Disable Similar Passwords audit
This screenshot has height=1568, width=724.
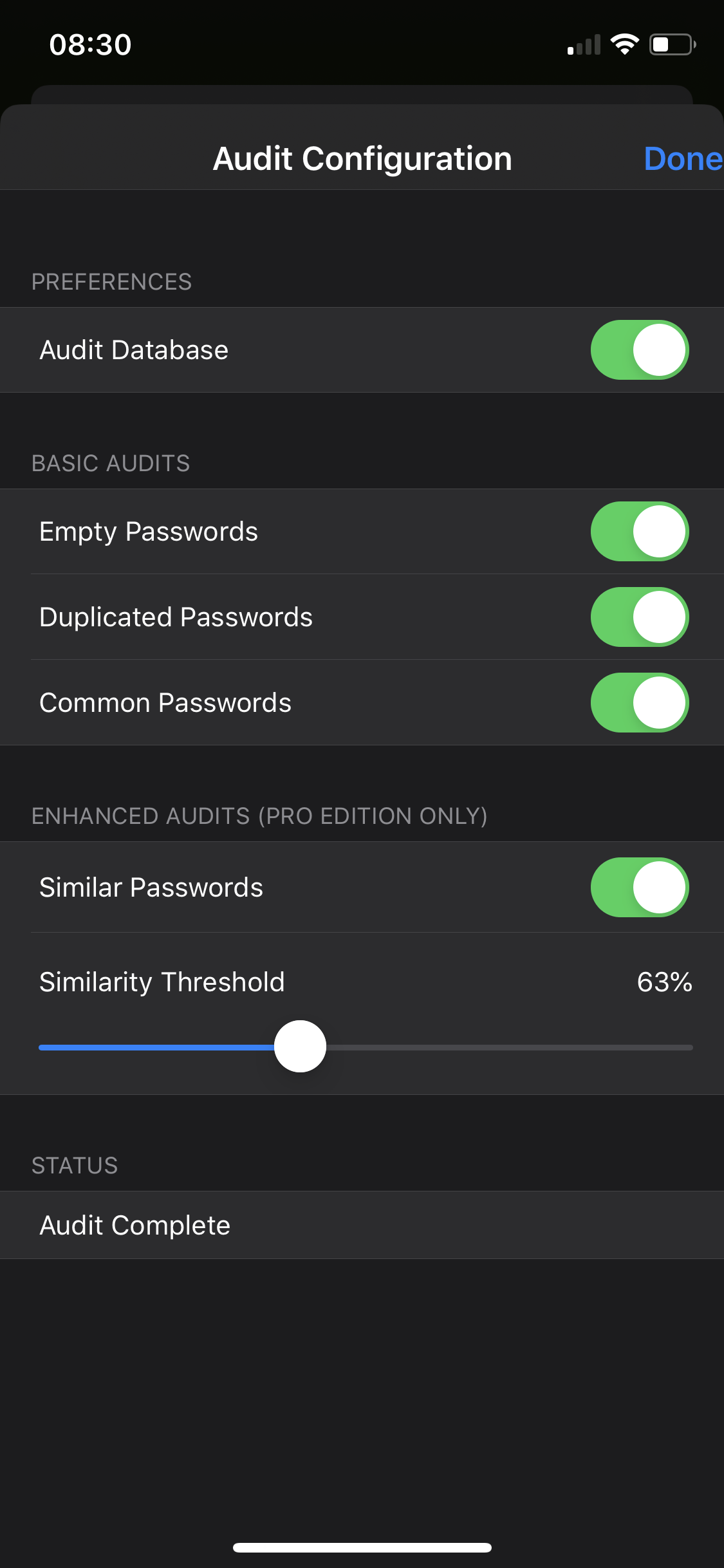(x=639, y=887)
